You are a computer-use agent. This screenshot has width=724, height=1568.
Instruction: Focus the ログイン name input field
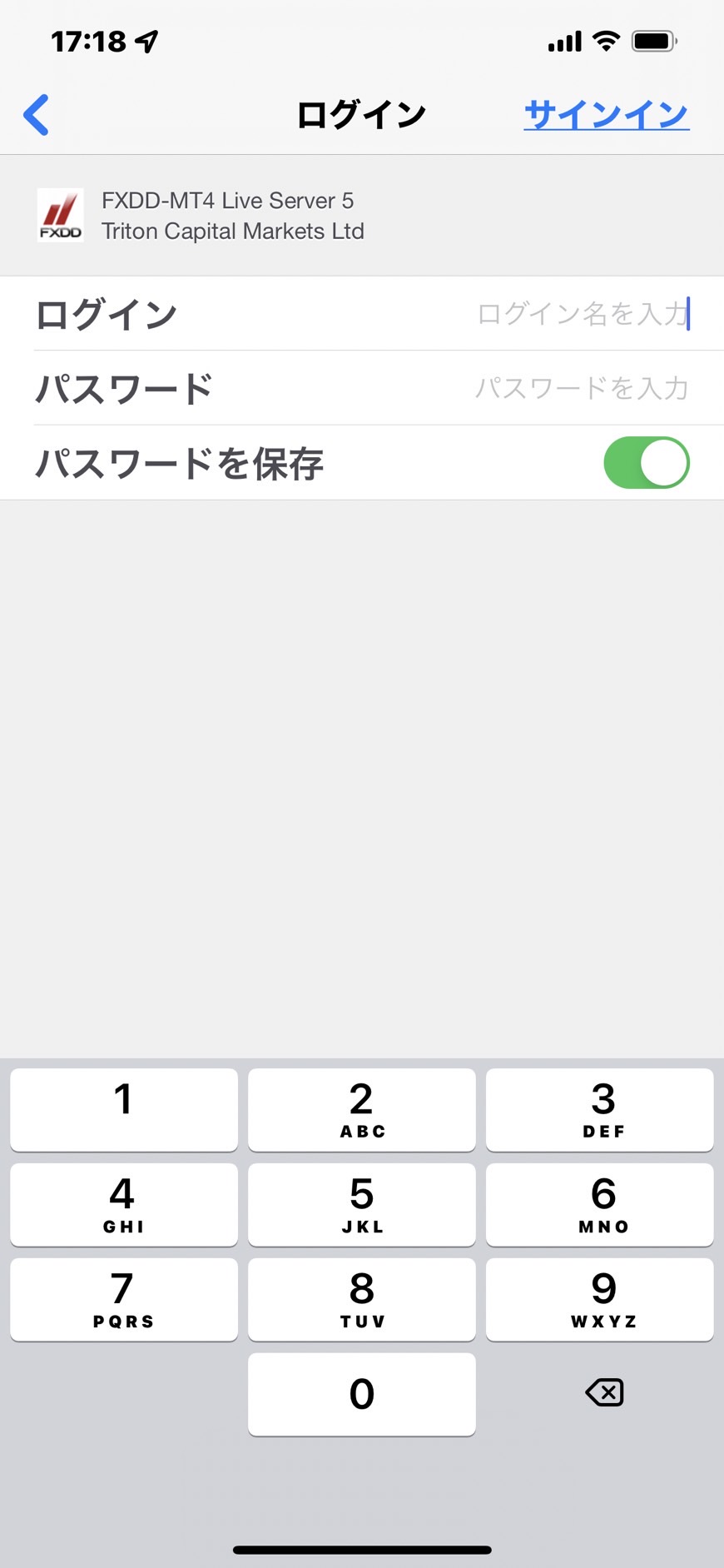362,314
